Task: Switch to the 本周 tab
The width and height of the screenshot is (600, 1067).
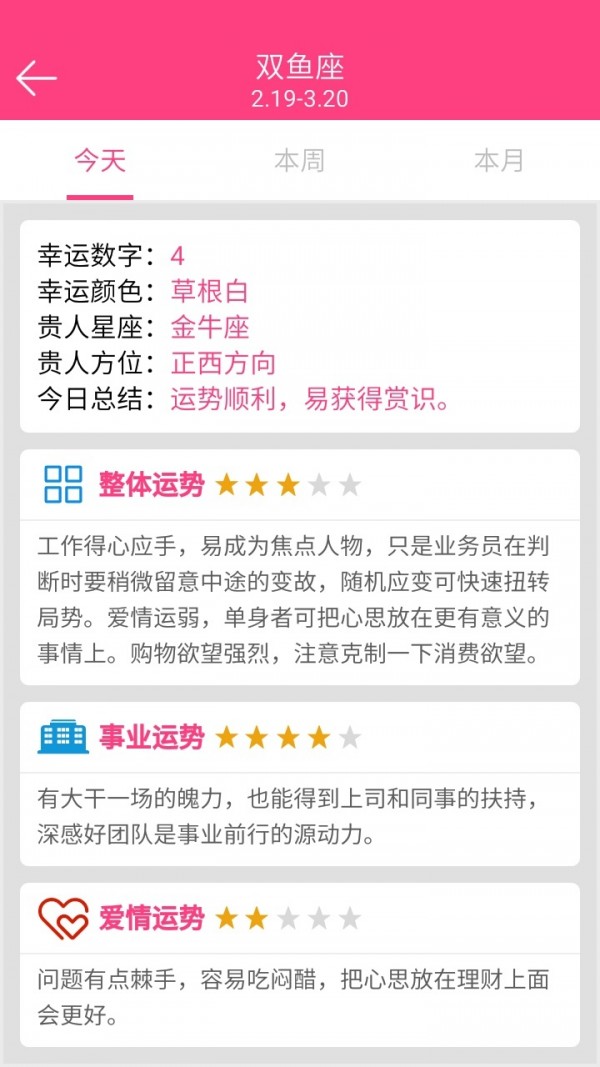Action: coord(299,161)
